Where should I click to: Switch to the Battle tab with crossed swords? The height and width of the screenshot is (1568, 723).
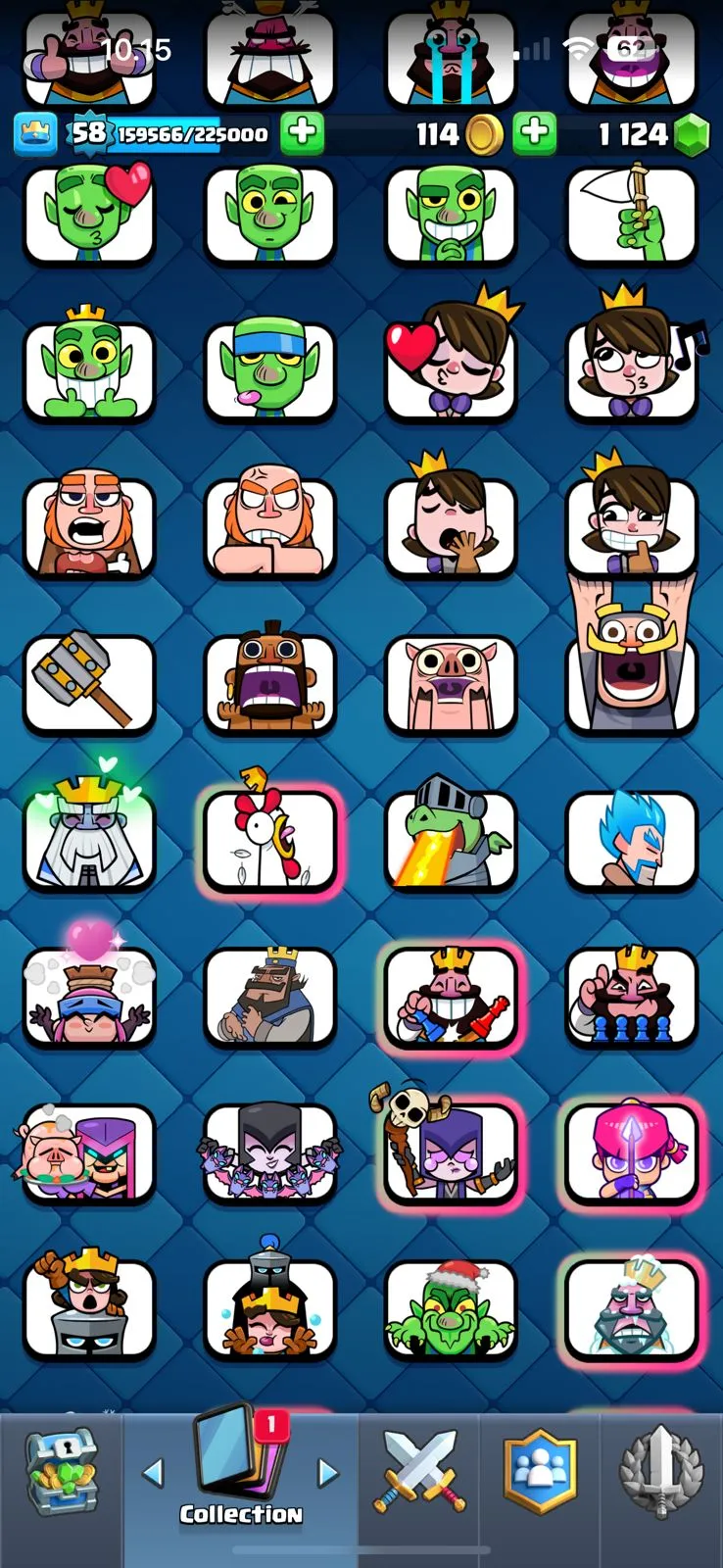coord(418,1470)
